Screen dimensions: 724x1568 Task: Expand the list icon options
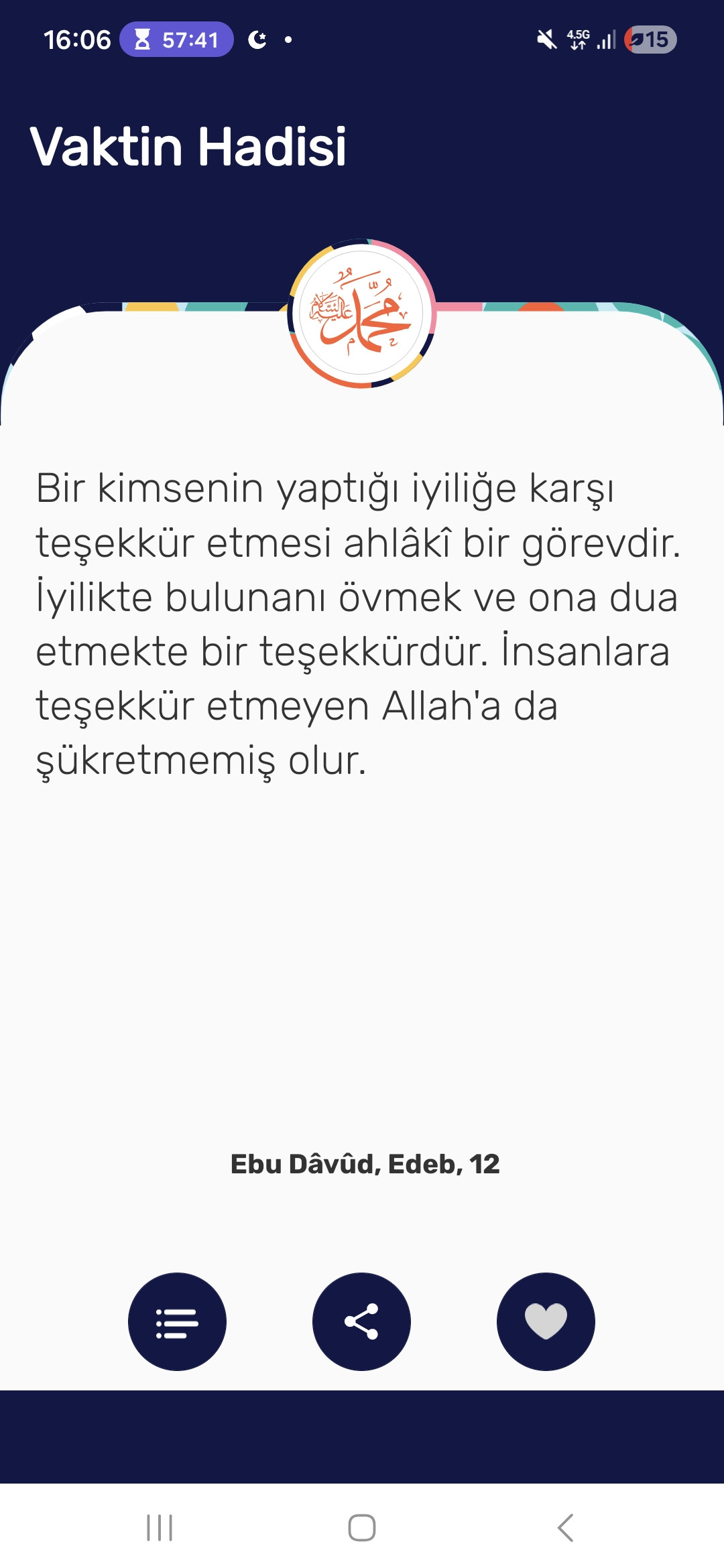177,1321
